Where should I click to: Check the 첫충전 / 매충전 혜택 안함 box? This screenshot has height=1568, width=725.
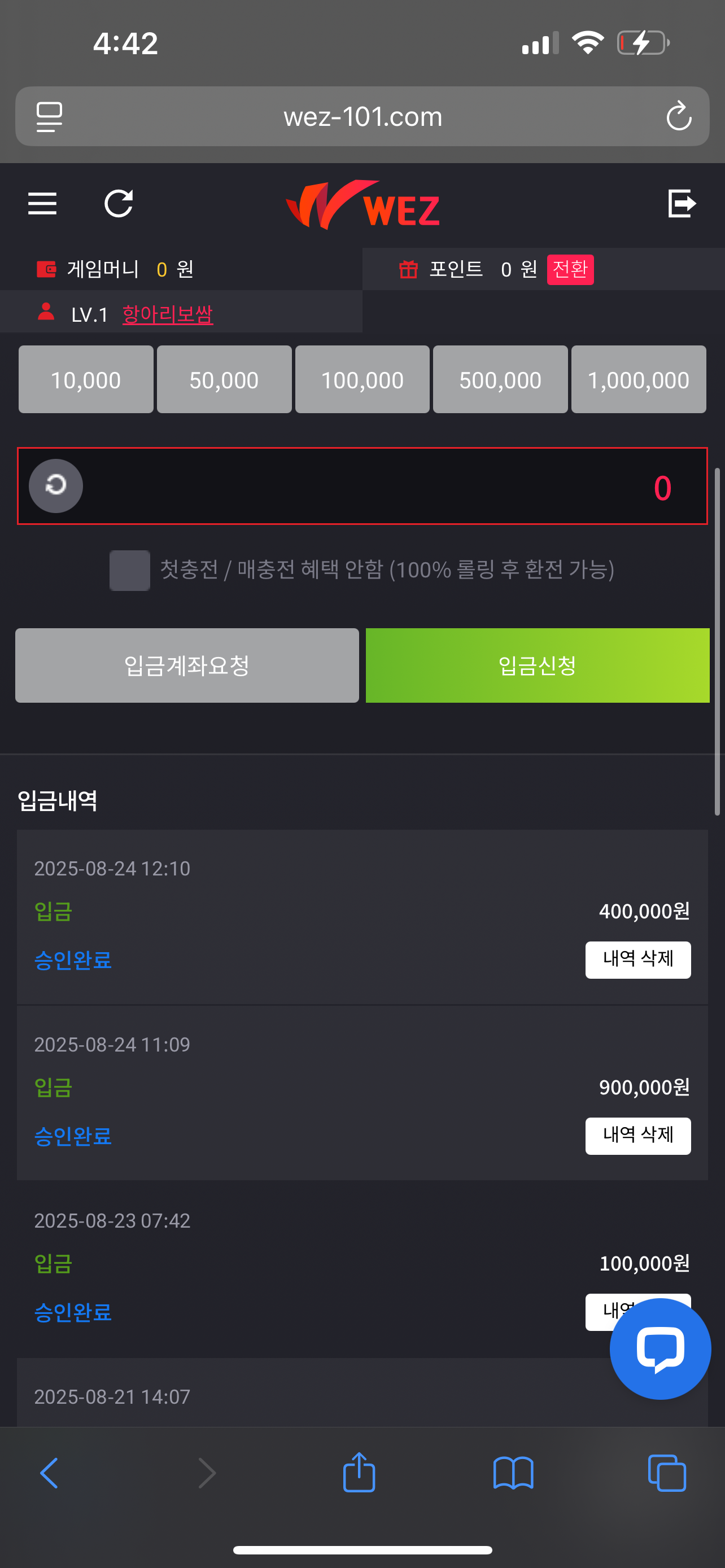(130, 570)
